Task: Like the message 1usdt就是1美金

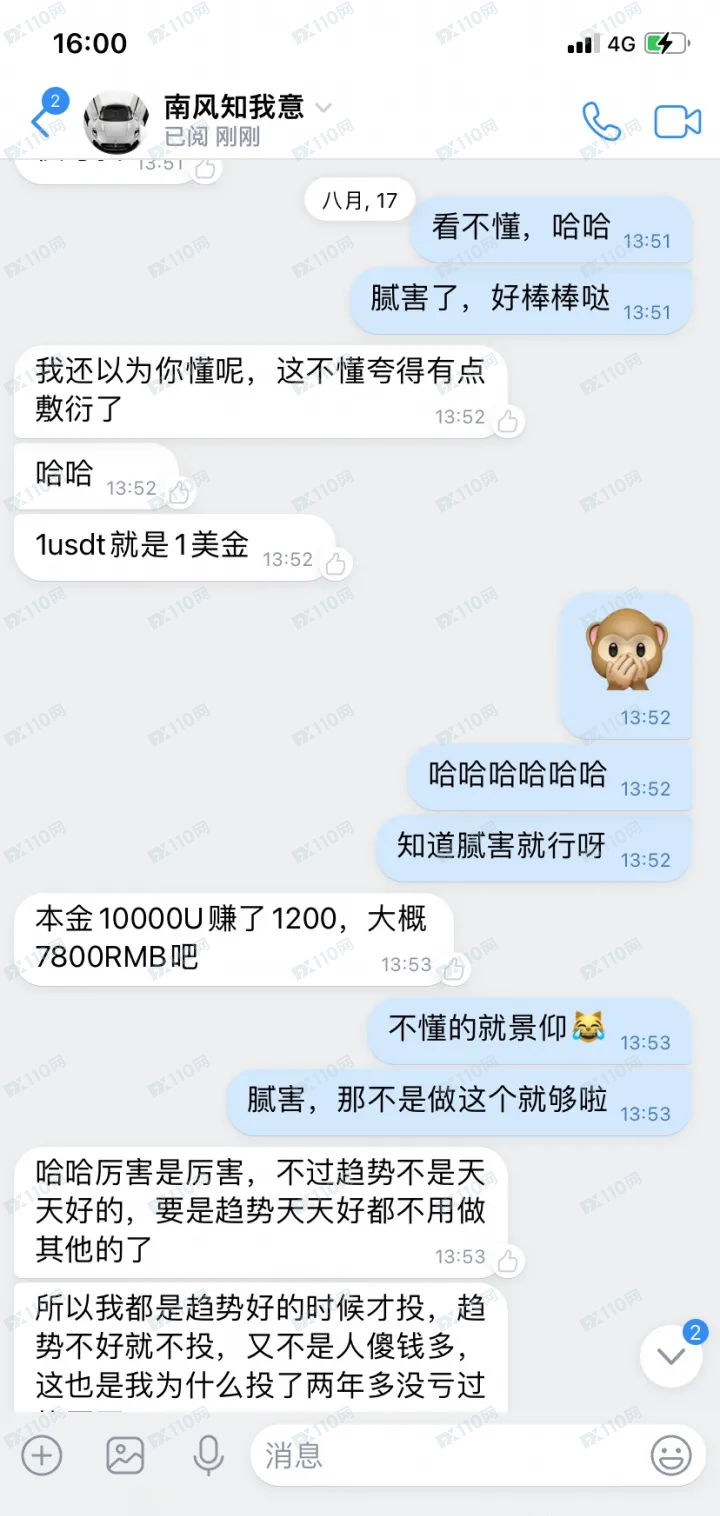Action: (336, 564)
